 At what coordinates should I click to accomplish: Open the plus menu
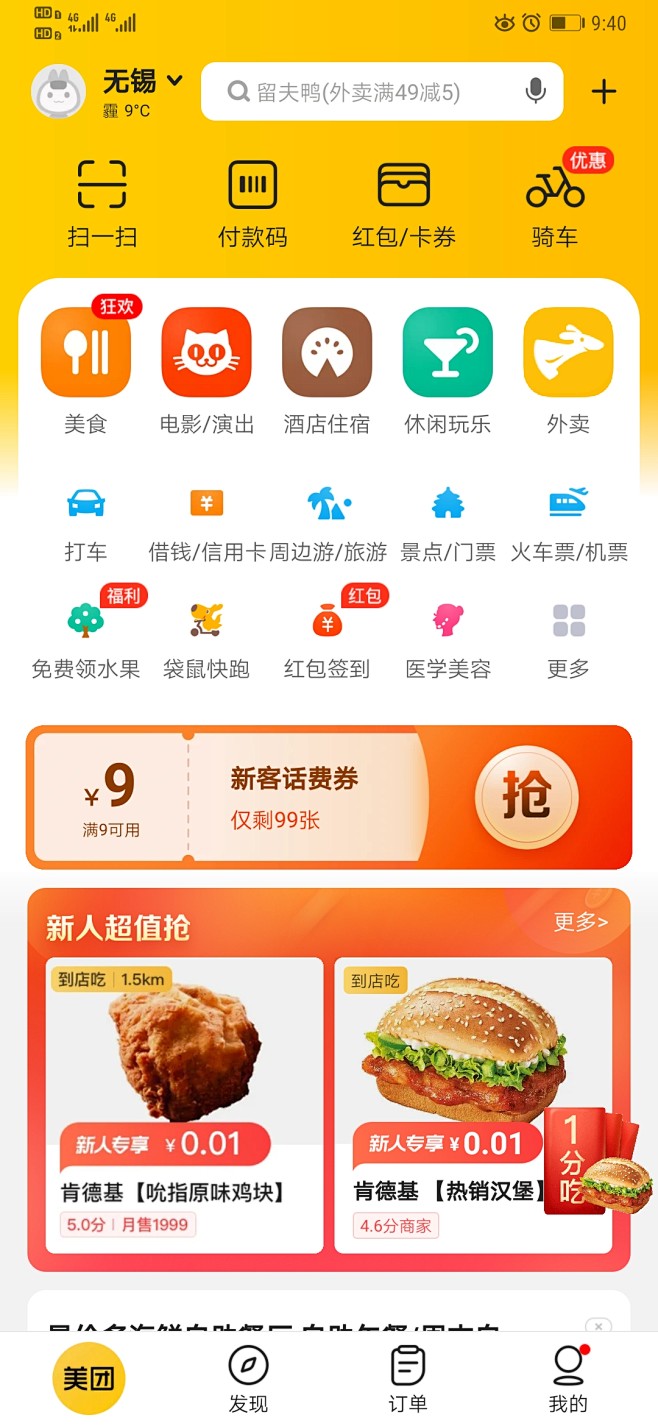click(x=604, y=93)
